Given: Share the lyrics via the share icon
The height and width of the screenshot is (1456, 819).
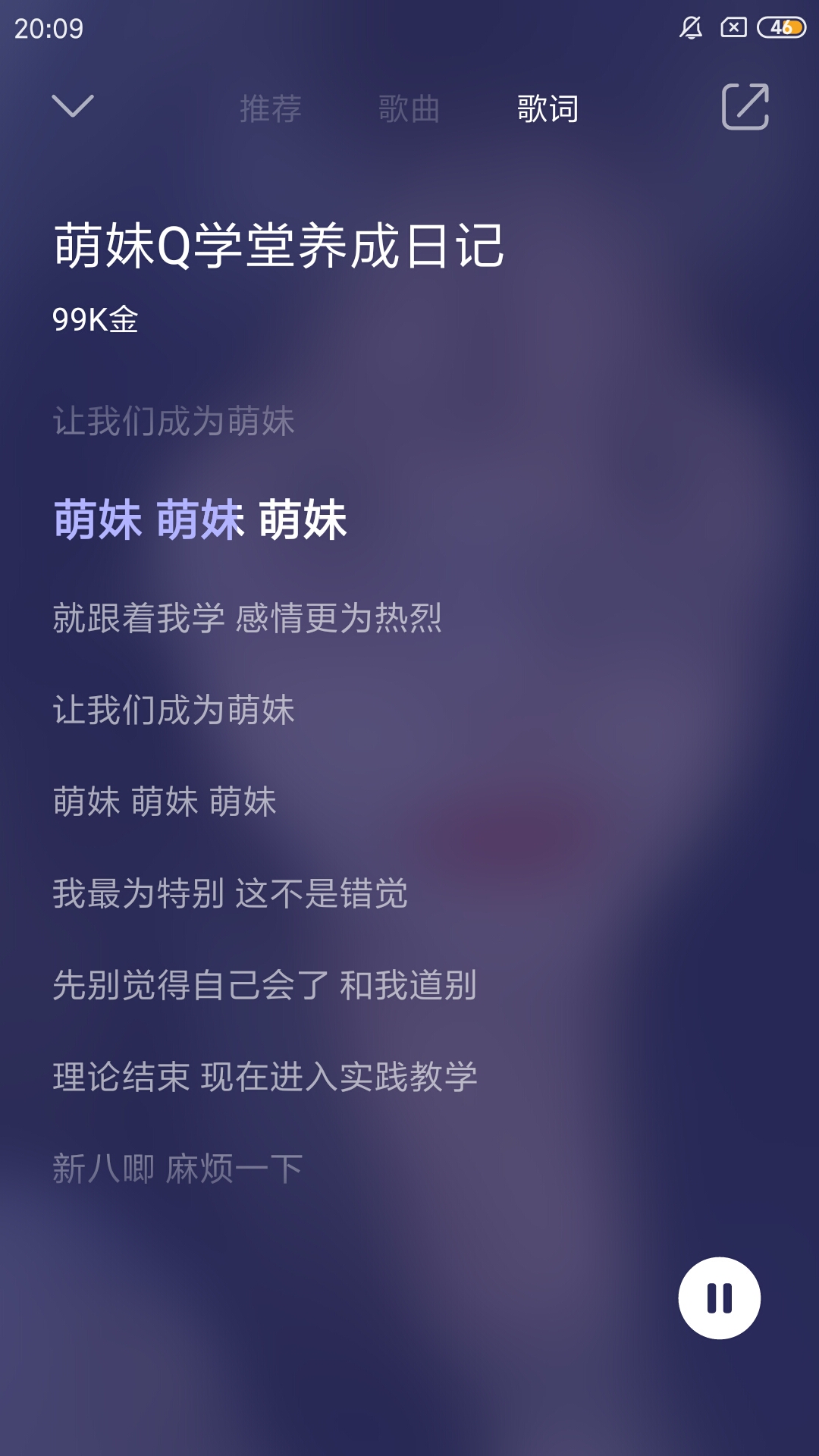Looking at the screenshot, I should pos(745,107).
